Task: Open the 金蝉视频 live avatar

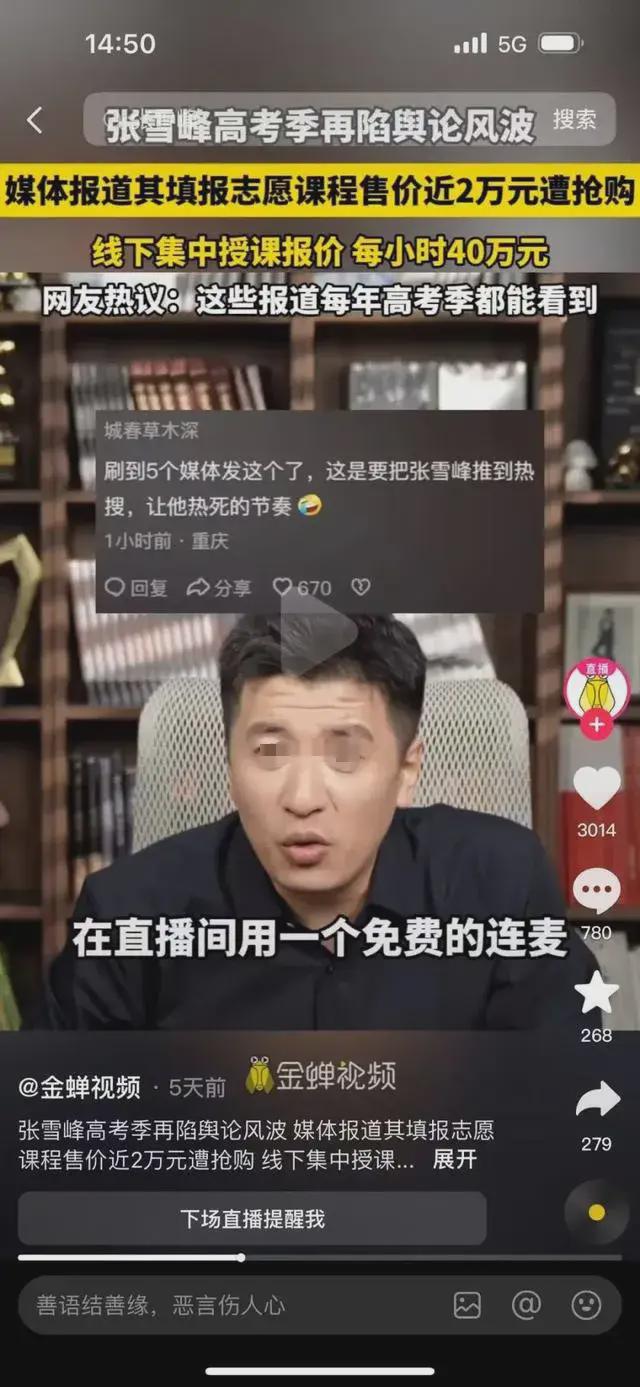Action: (596, 688)
